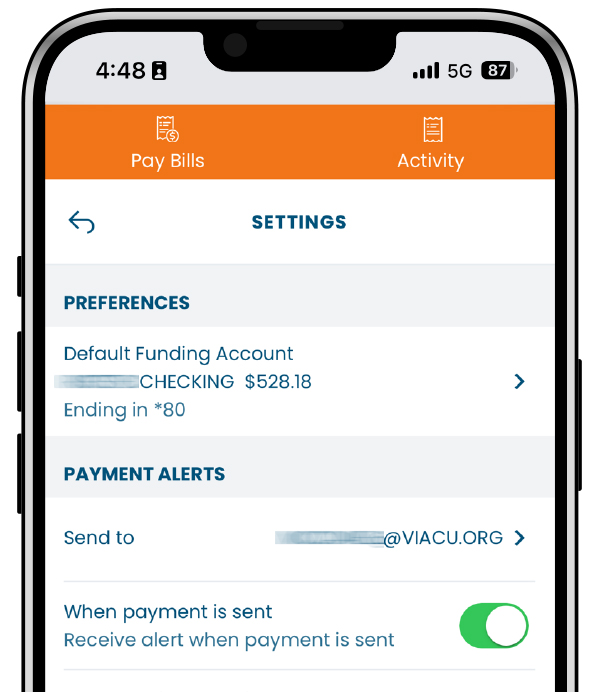Switch to the Activity tab
600x692 pixels.
pyautogui.click(x=430, y=144)
